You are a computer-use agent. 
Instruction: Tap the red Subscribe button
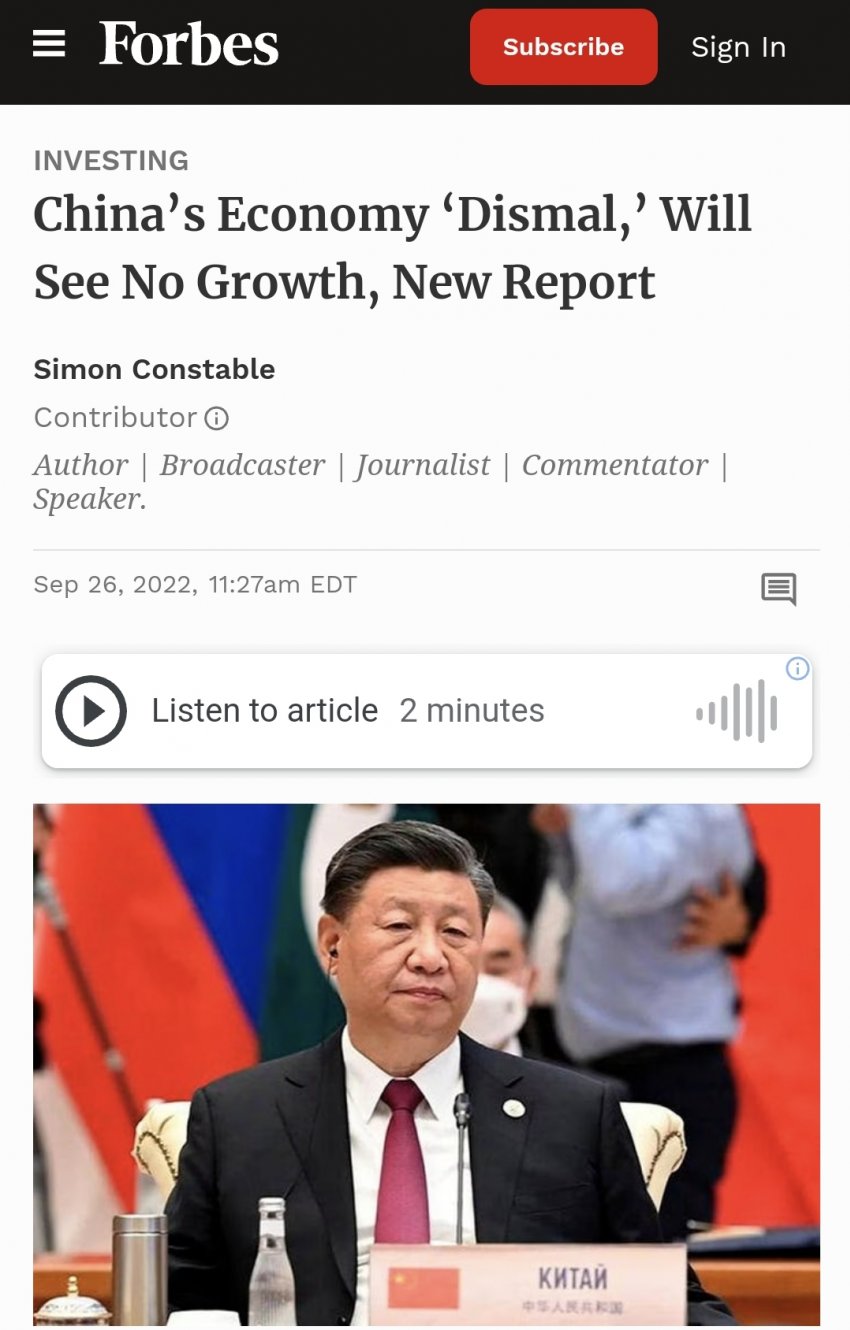click(x=563, y=47)
